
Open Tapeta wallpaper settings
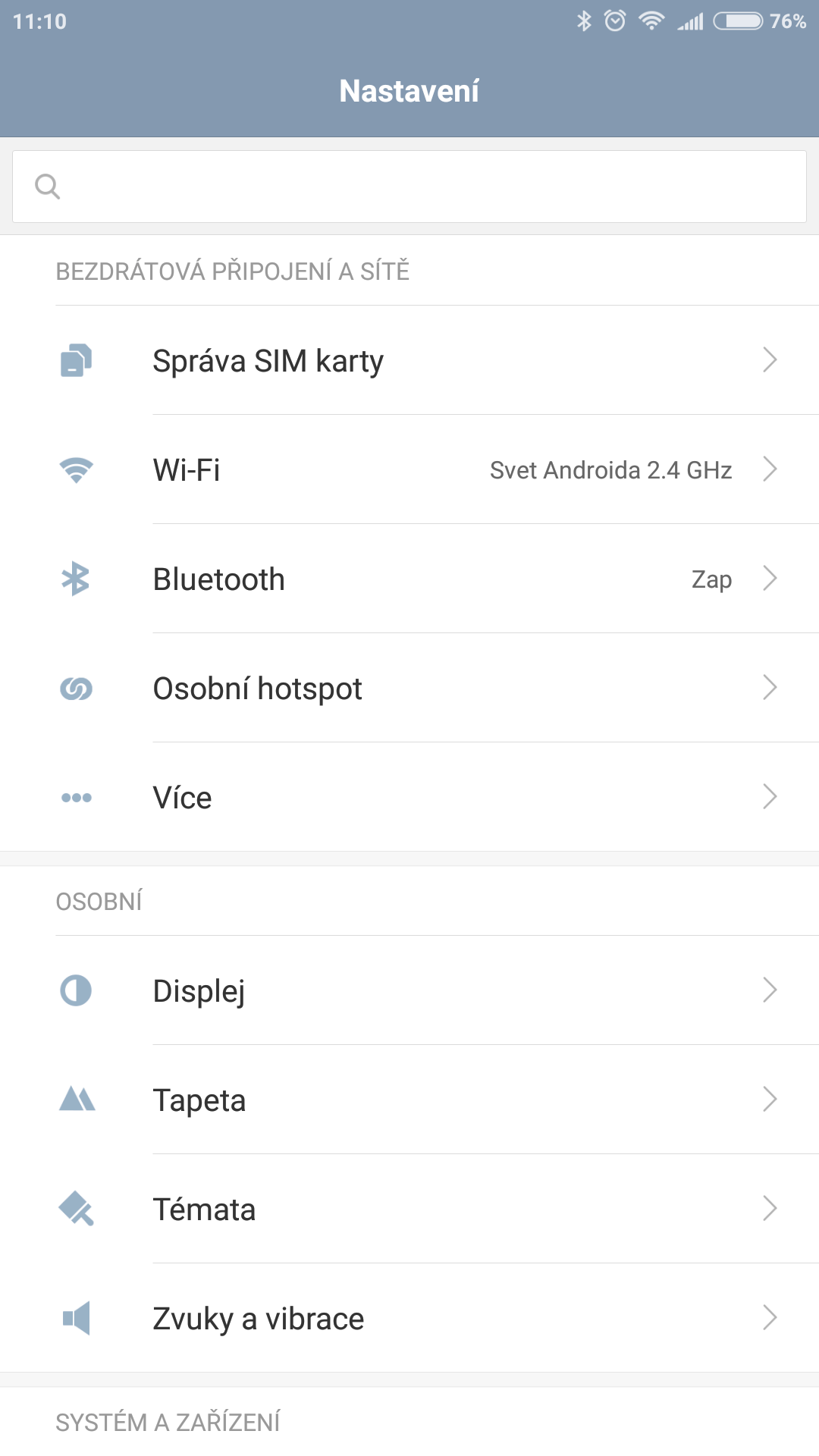409,1100
